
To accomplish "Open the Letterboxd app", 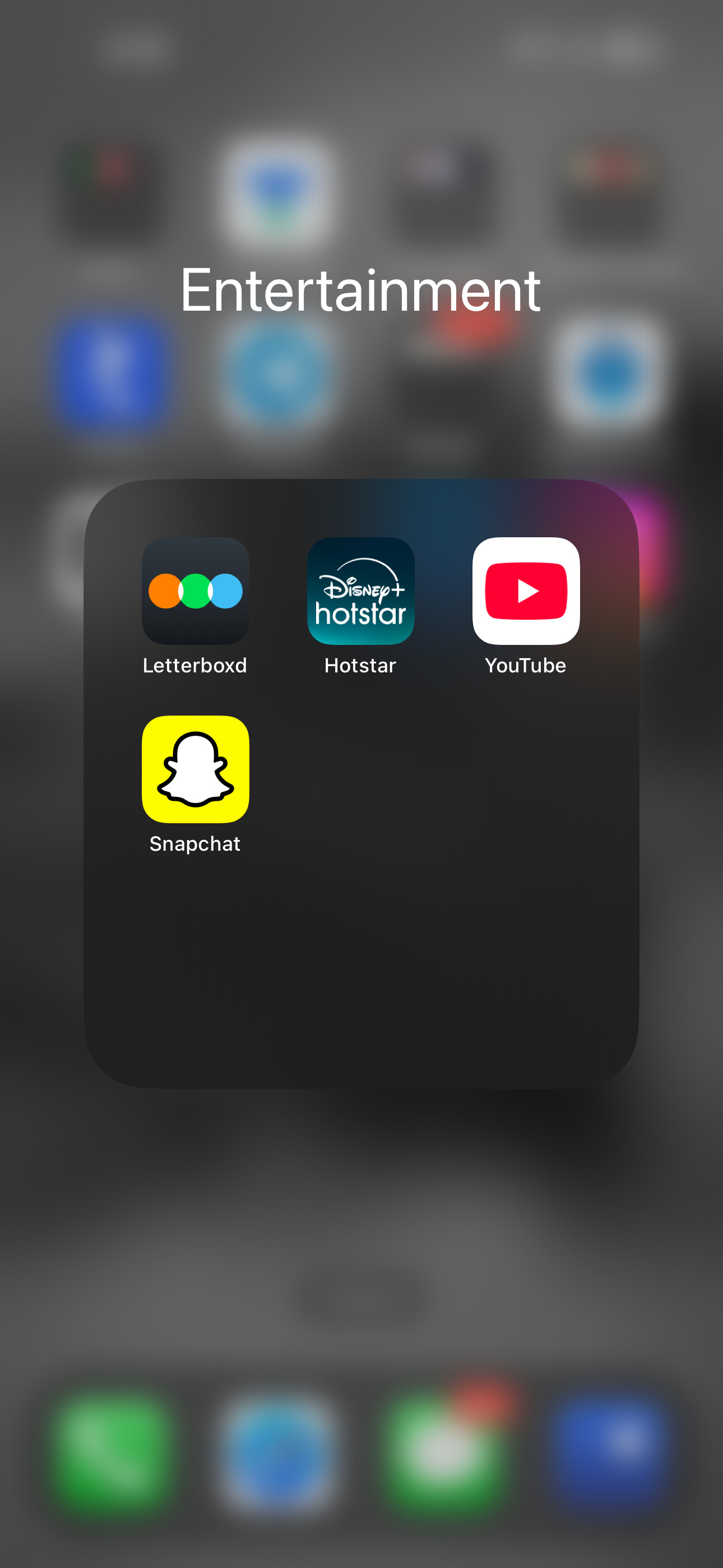I will click(x=196, y=591).
